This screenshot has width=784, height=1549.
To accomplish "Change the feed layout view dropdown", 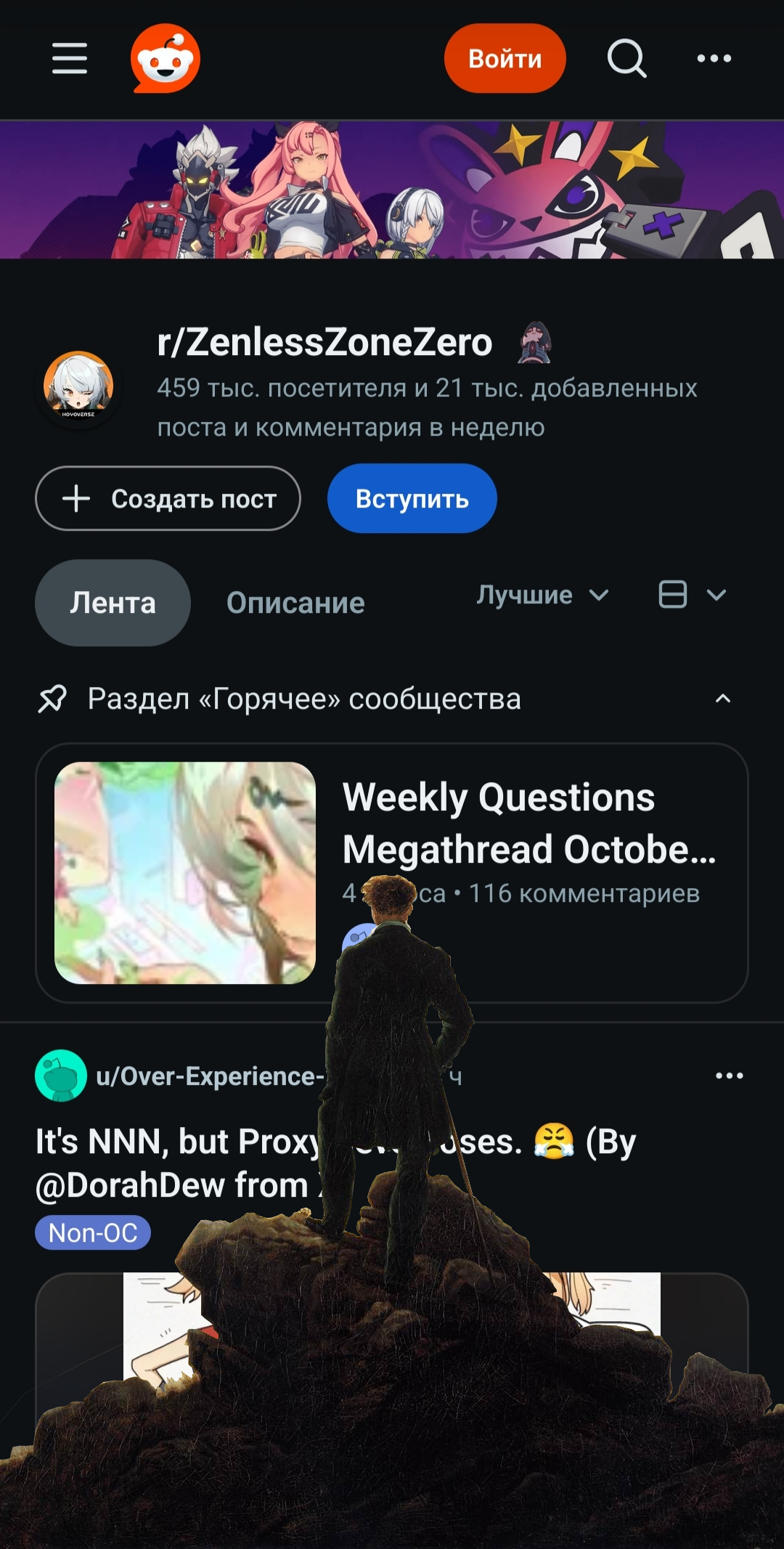I will (692, 595).
